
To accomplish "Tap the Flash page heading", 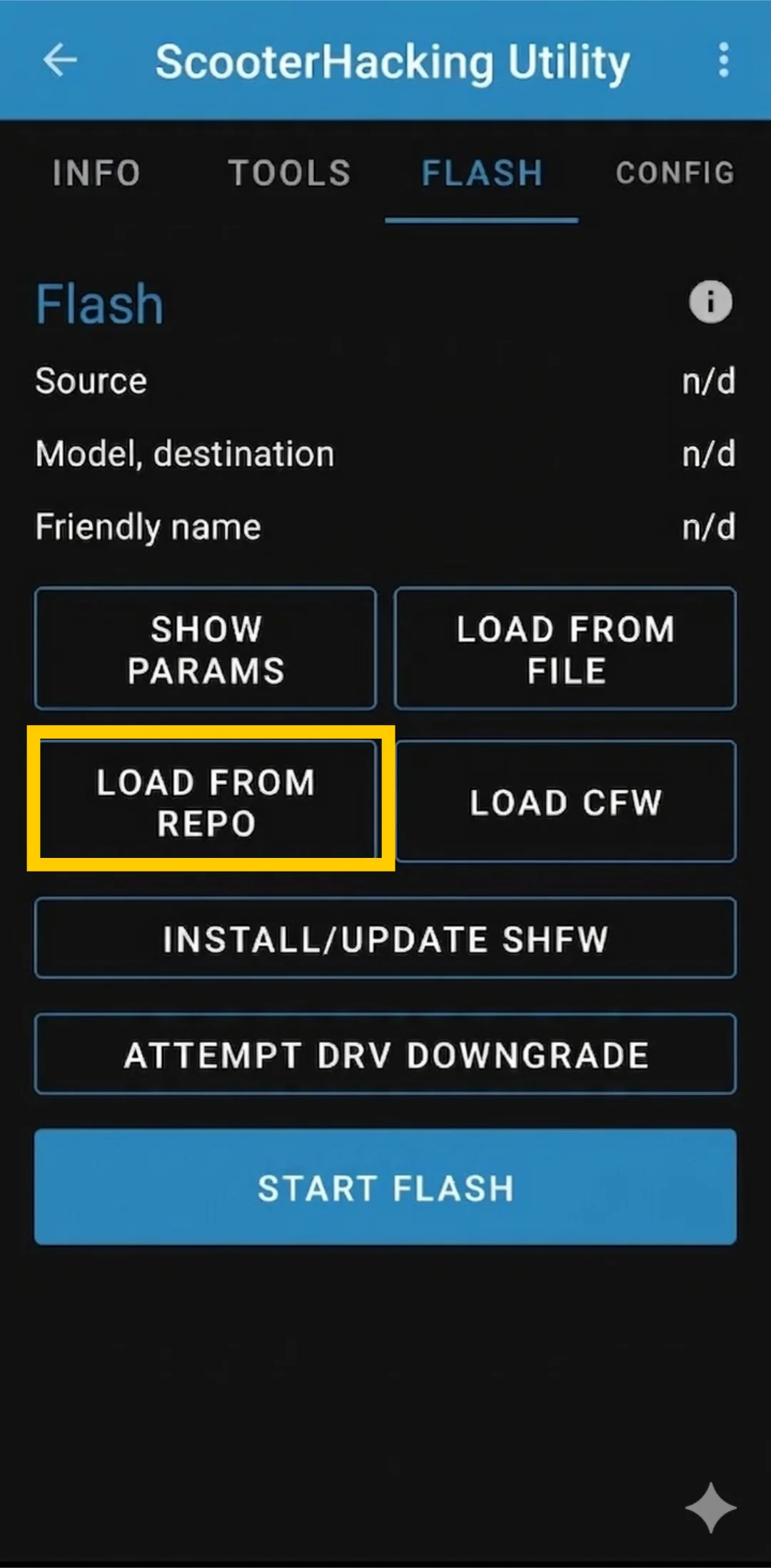I will pyautogui.click(x=99, y=302).
